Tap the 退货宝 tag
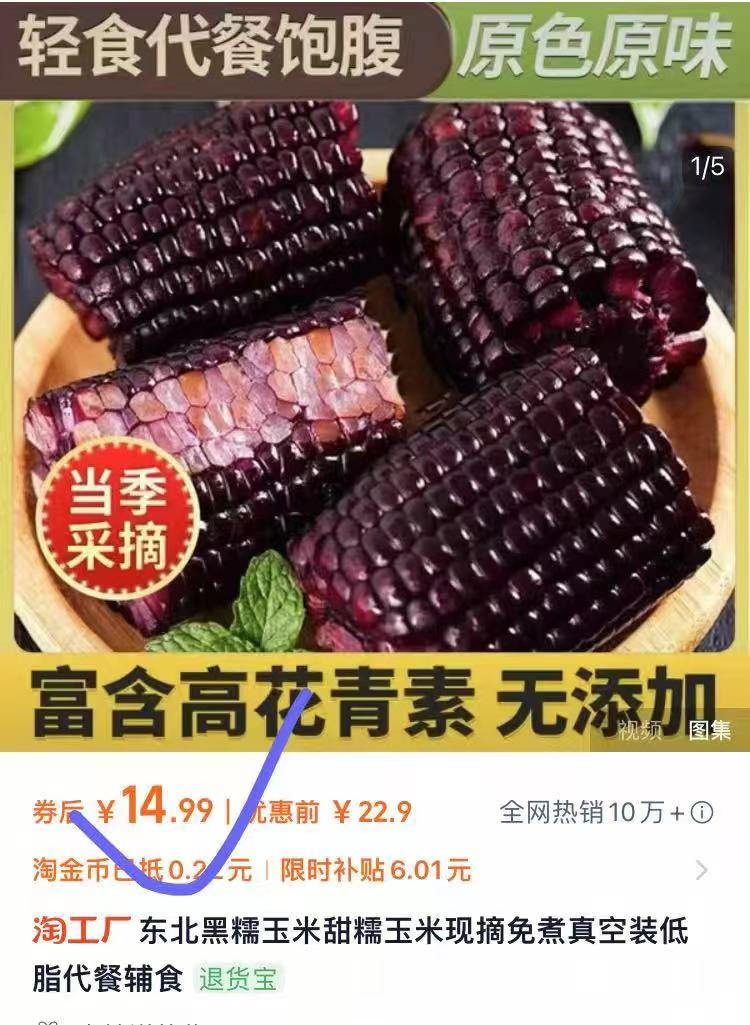The image size is (750, 1025). pyautogui.click(x=240, y=977)
